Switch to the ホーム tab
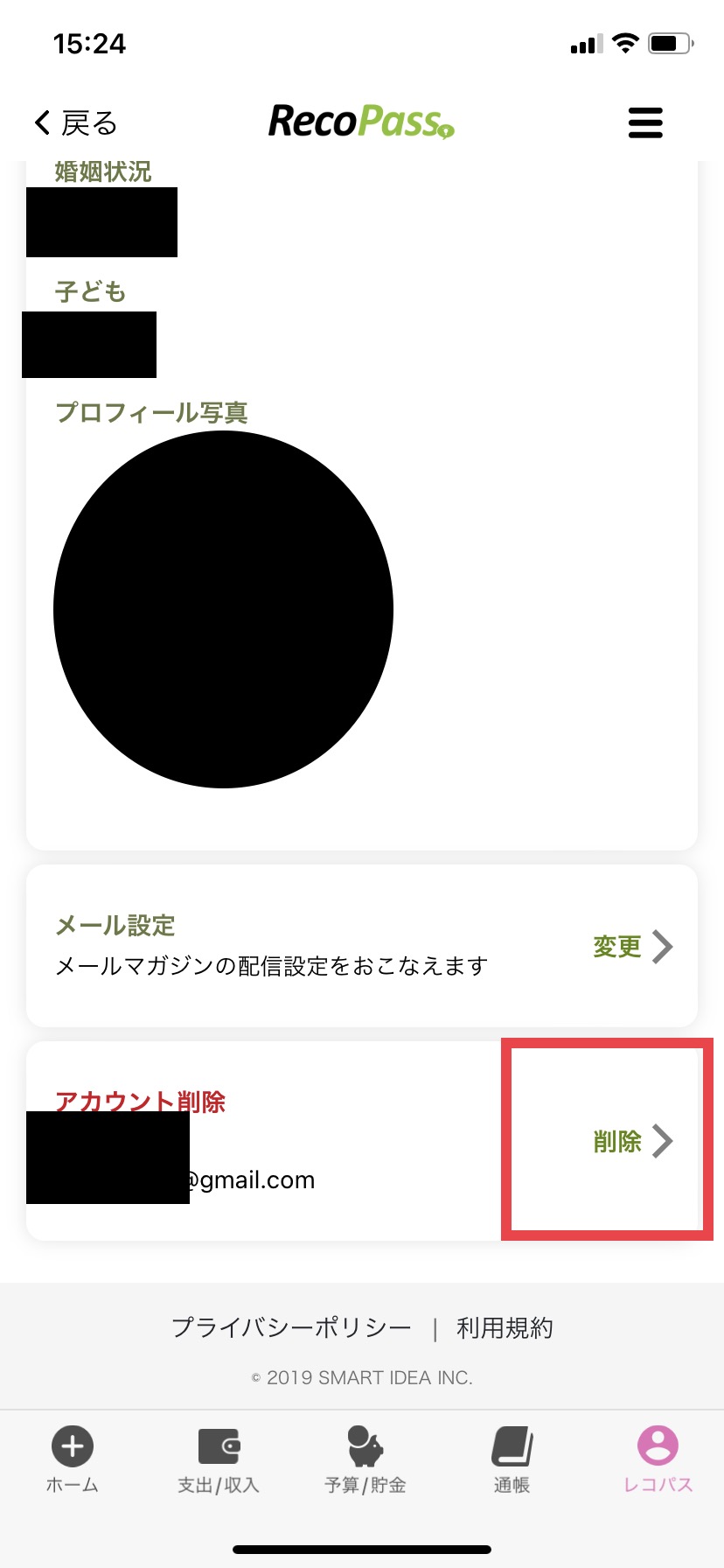This screenshot has width=724, height=1568. click(73, 1459)
